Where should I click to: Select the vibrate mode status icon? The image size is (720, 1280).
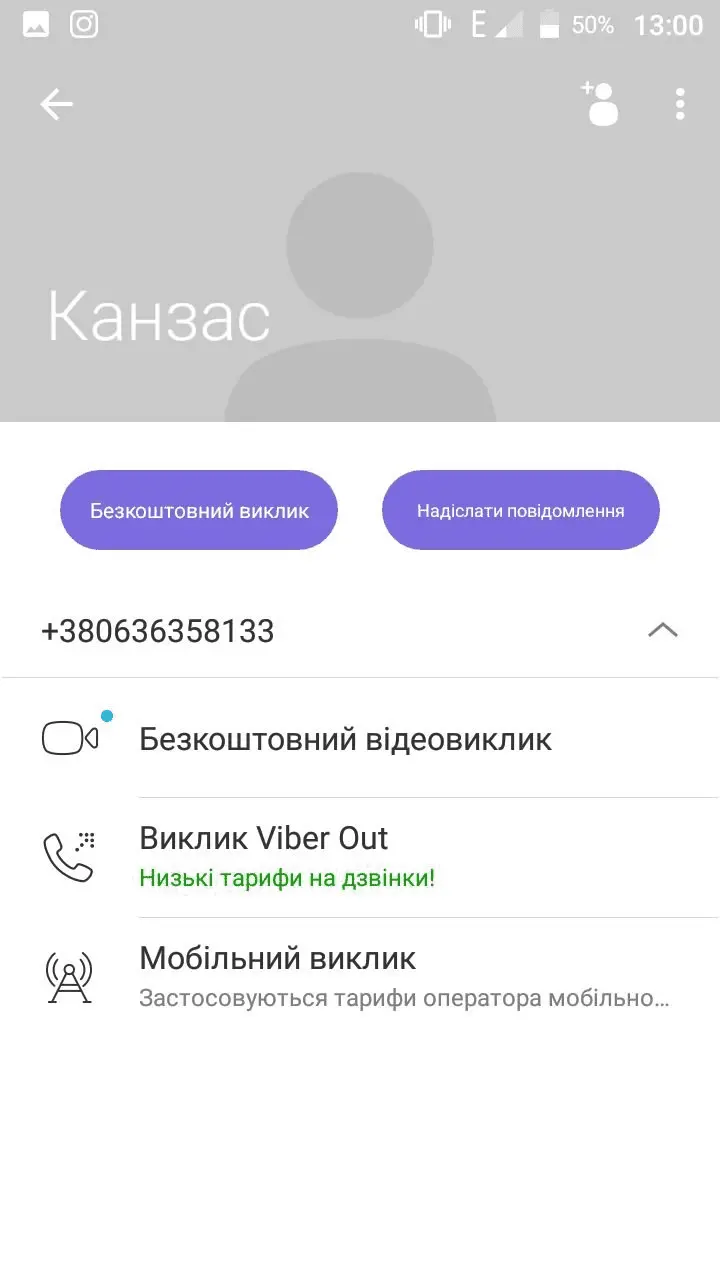432,23
